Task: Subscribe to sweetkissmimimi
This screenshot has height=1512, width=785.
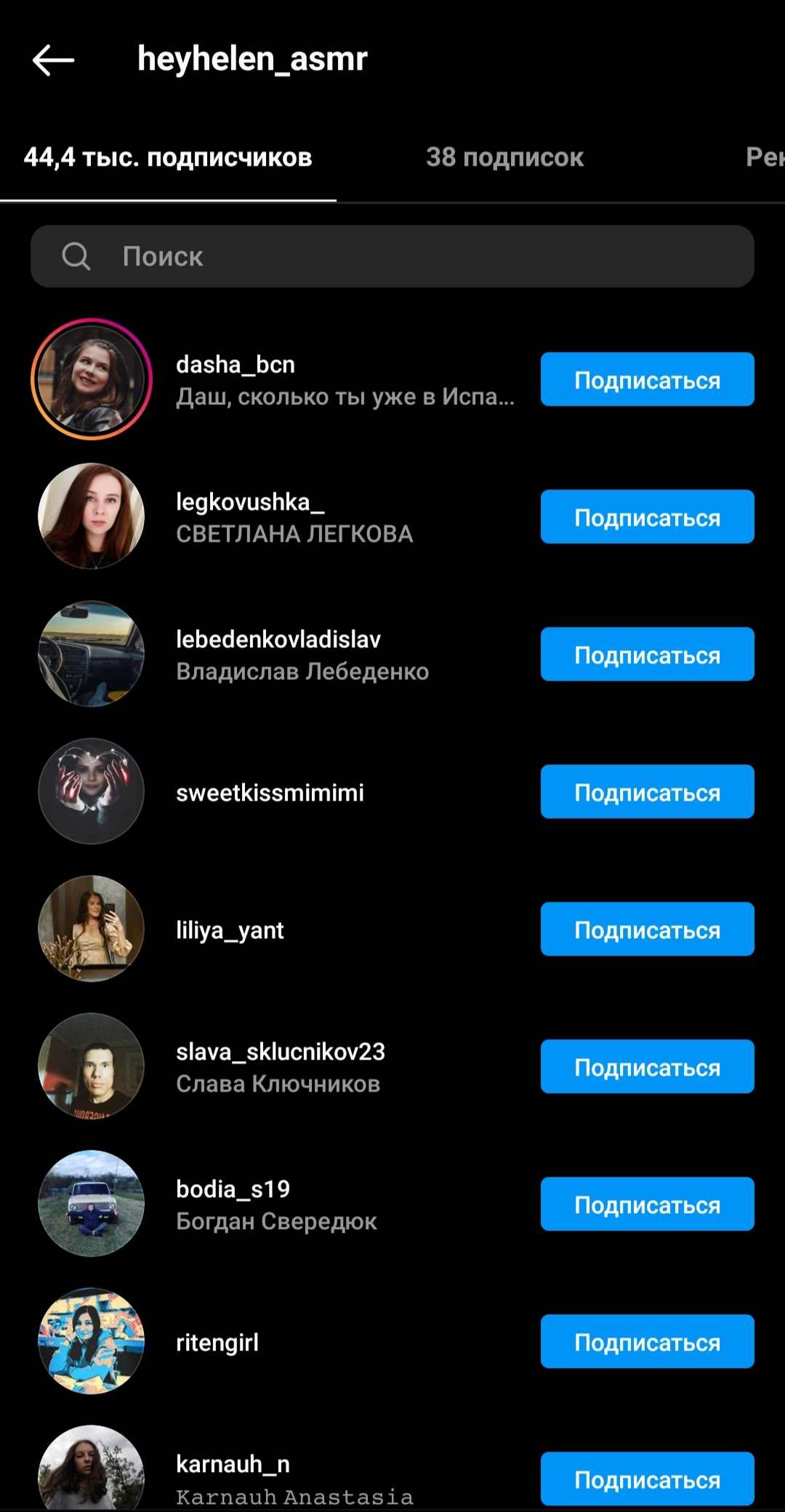Action: click(647, 792)
